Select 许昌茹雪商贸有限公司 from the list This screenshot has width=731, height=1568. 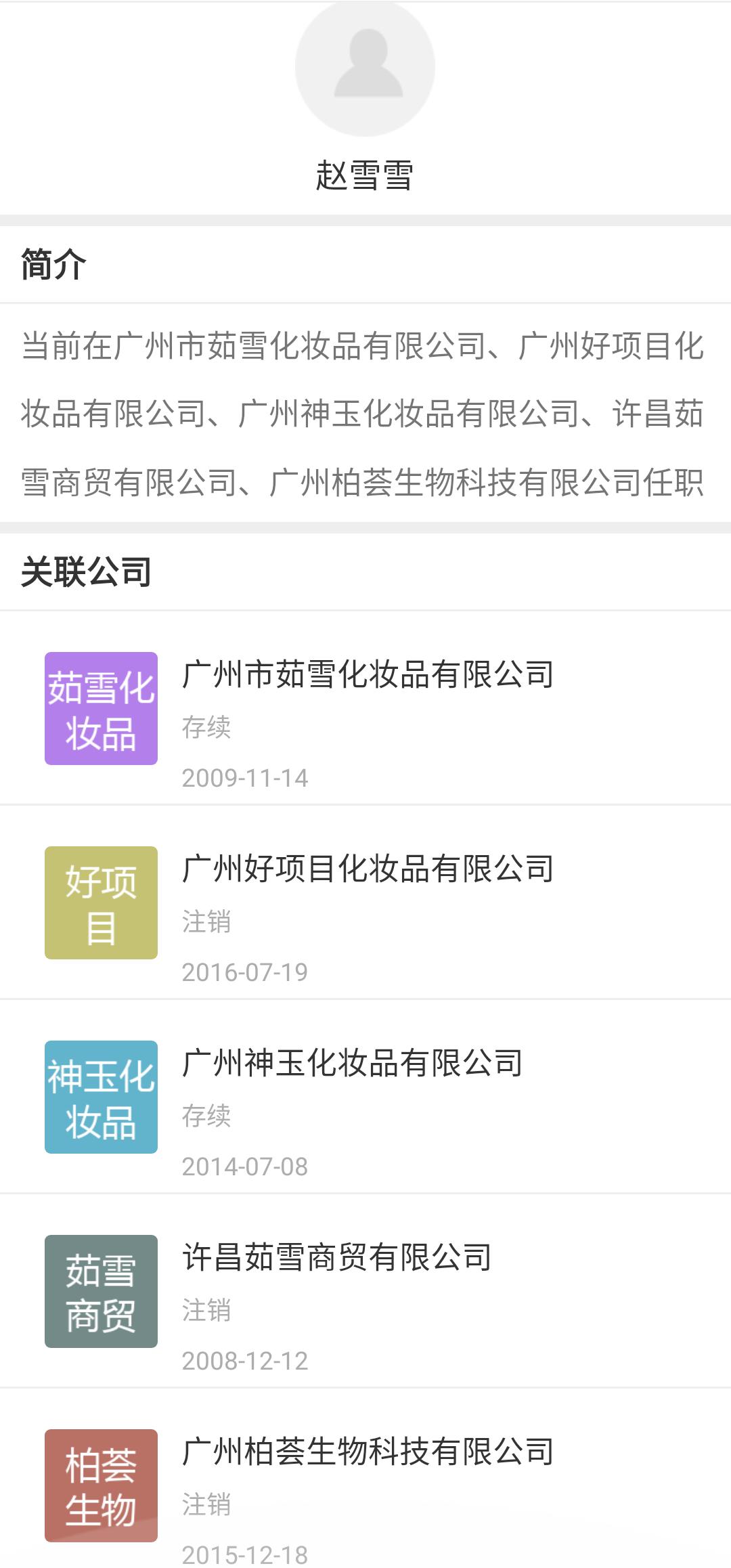pos(365,1291)
